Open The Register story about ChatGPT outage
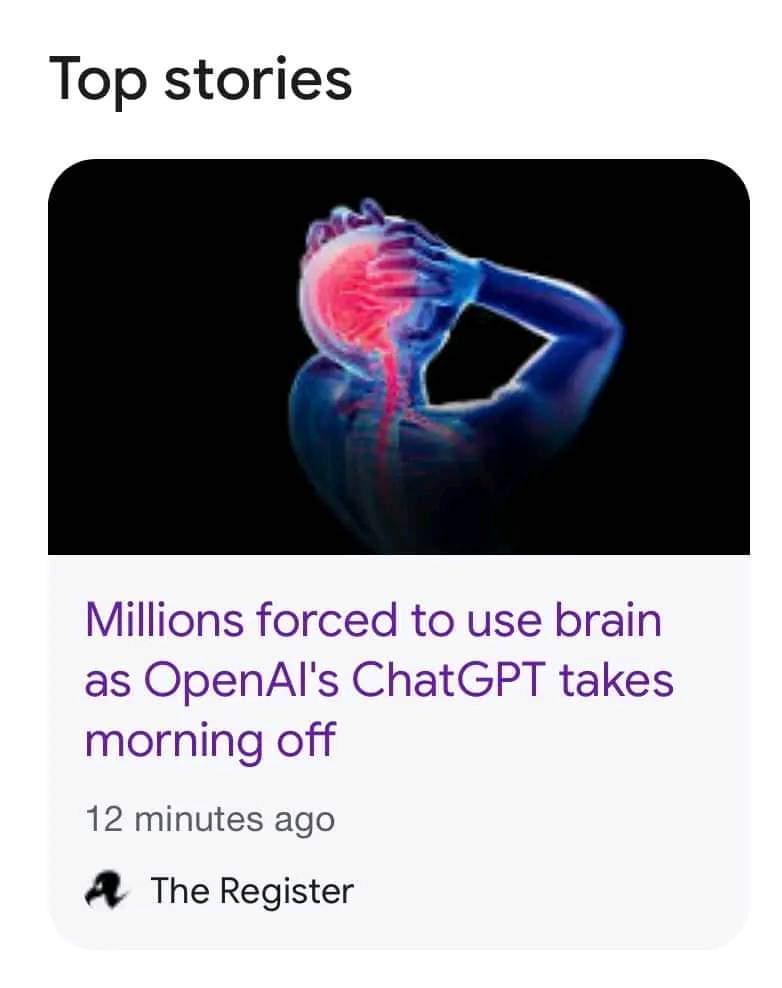 click(x=378, y=680)
